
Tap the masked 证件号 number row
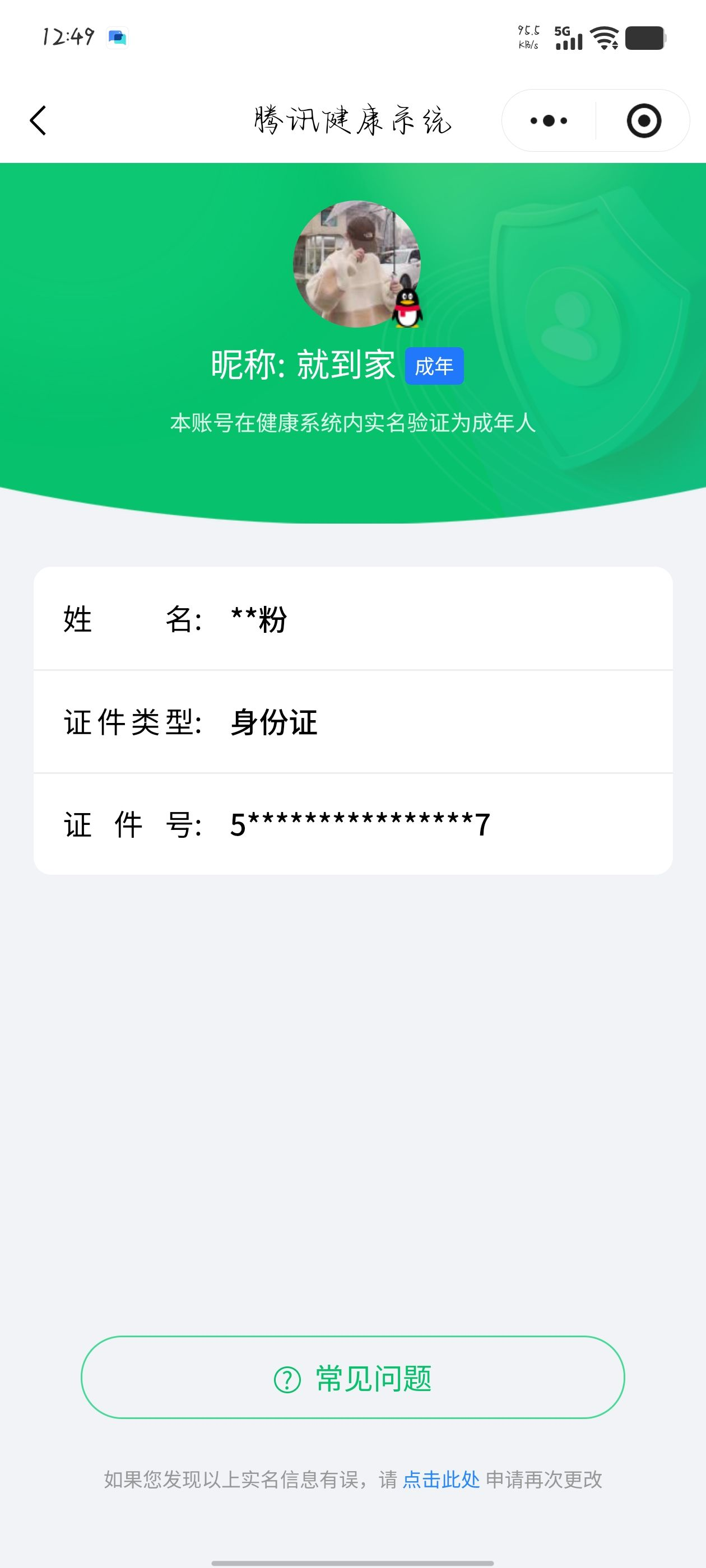coord(354,825)
